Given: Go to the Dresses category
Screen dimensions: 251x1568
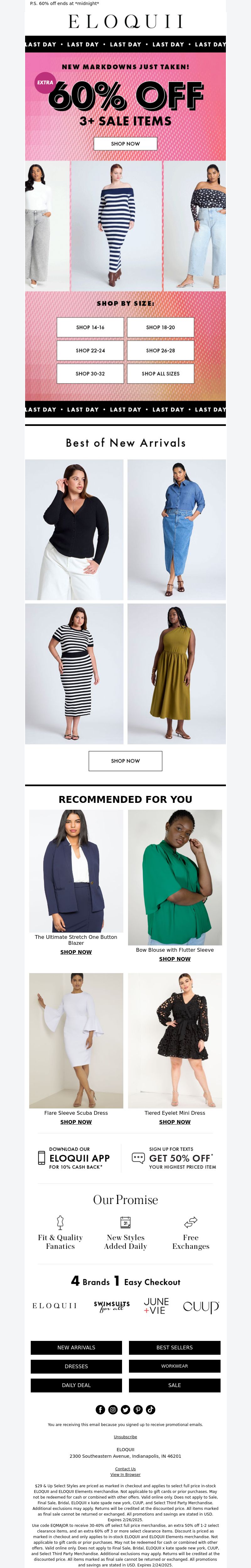Looking at the screenshot, I should click(76, 1367).
